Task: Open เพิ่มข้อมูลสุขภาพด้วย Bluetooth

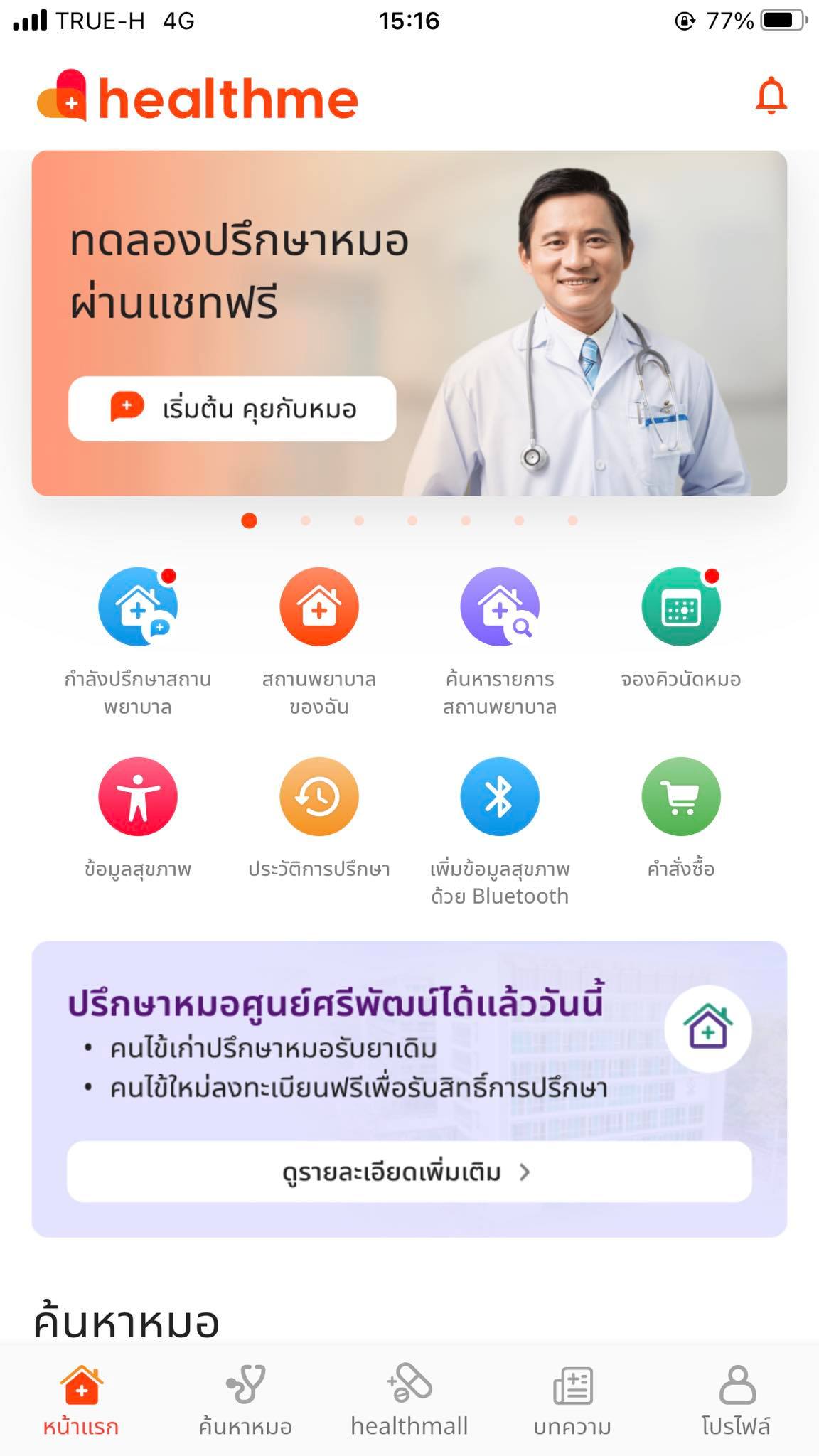Action: [x=500, y=797]
